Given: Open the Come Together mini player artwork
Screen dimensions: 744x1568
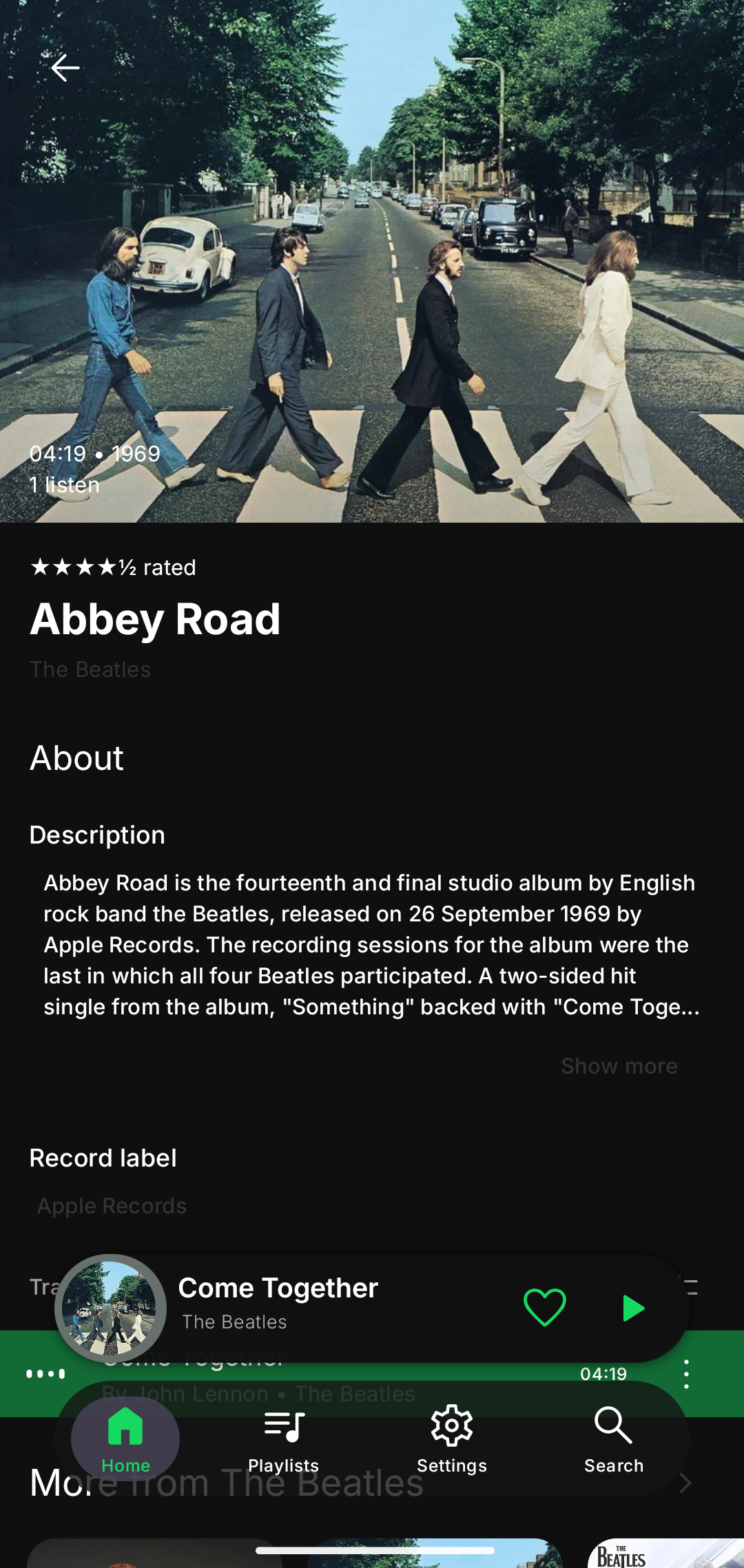Looking at the screenshot, I should (110, 1308).
